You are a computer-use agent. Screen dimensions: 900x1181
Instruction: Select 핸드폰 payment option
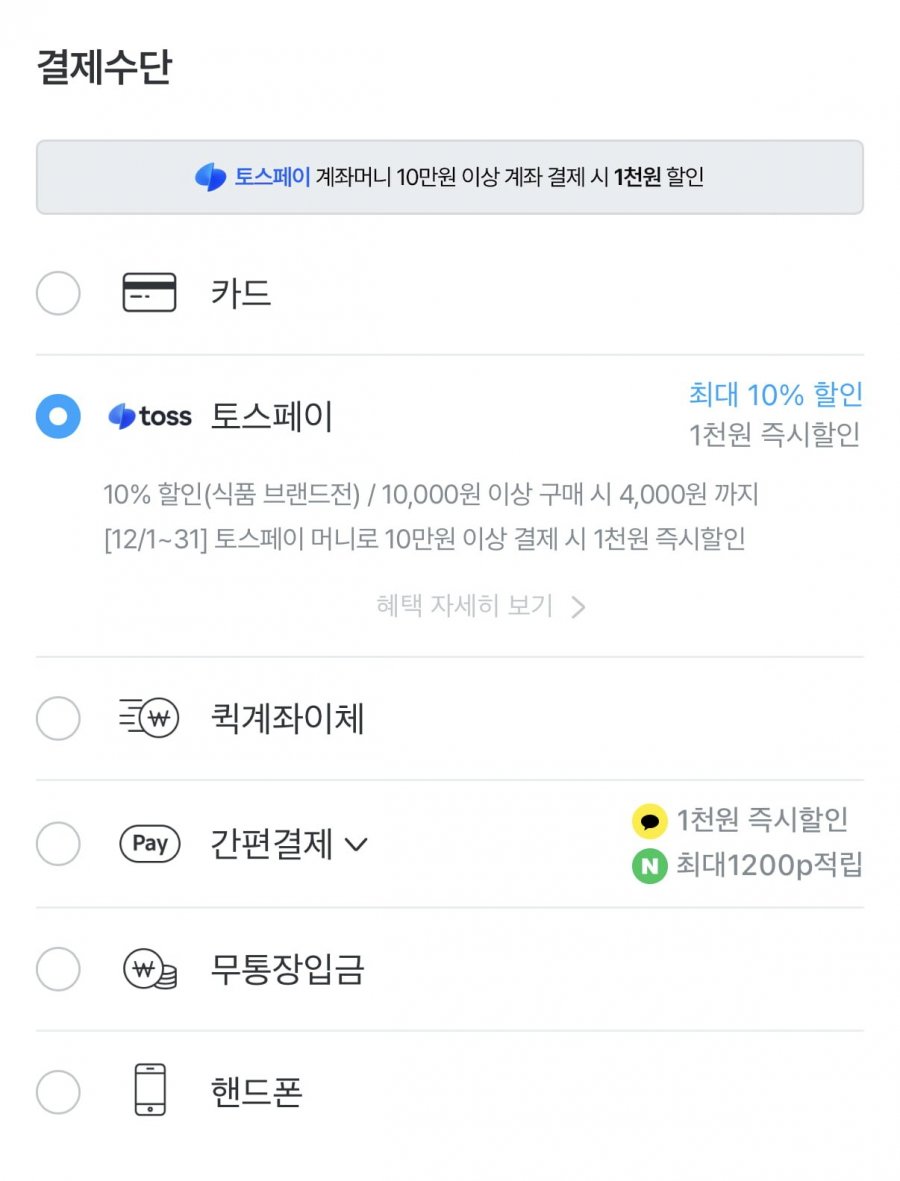[58, 1091]
